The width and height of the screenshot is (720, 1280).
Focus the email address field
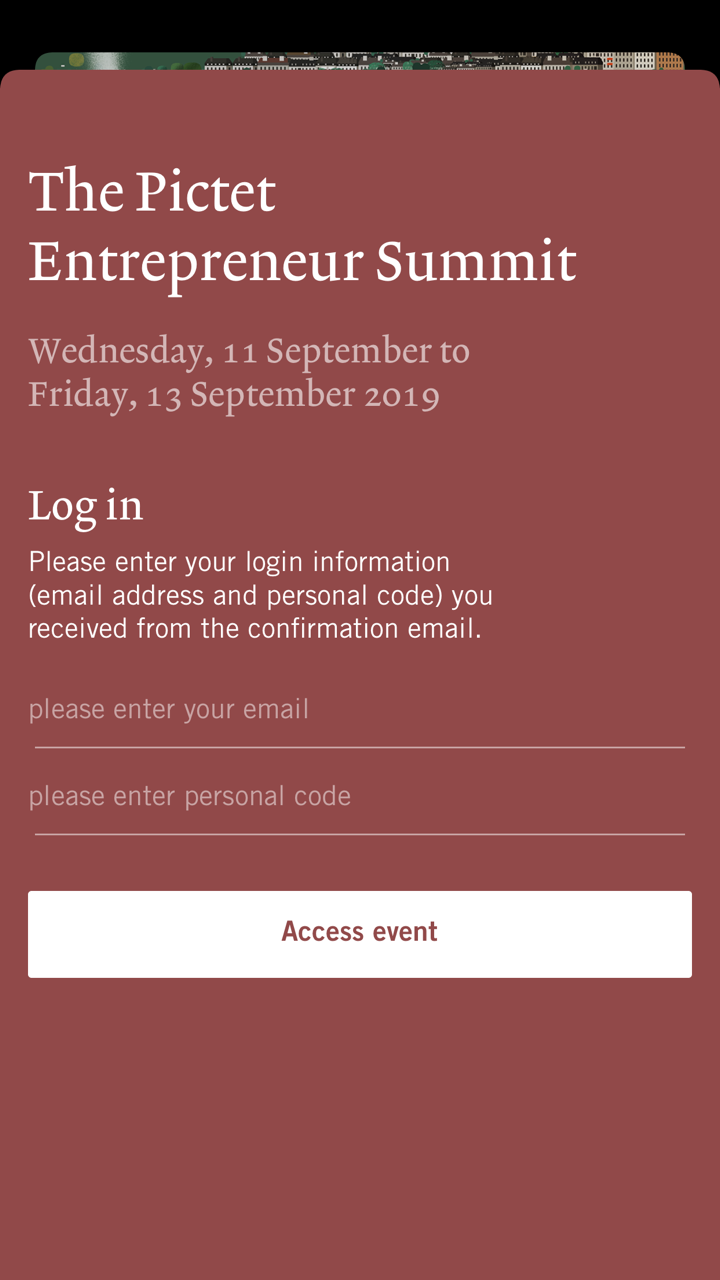(x=358, y=710)
